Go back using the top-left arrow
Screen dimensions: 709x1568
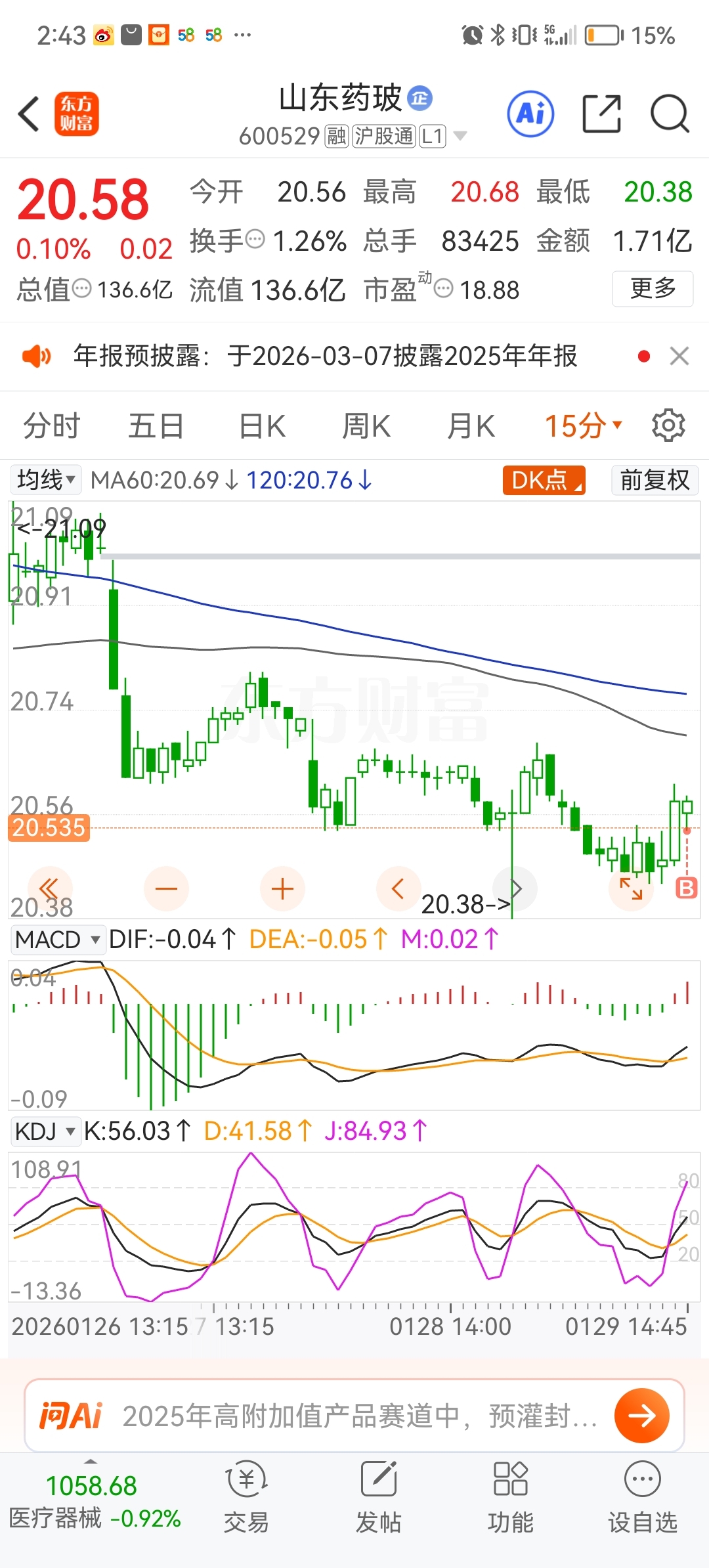click(29, 114)
